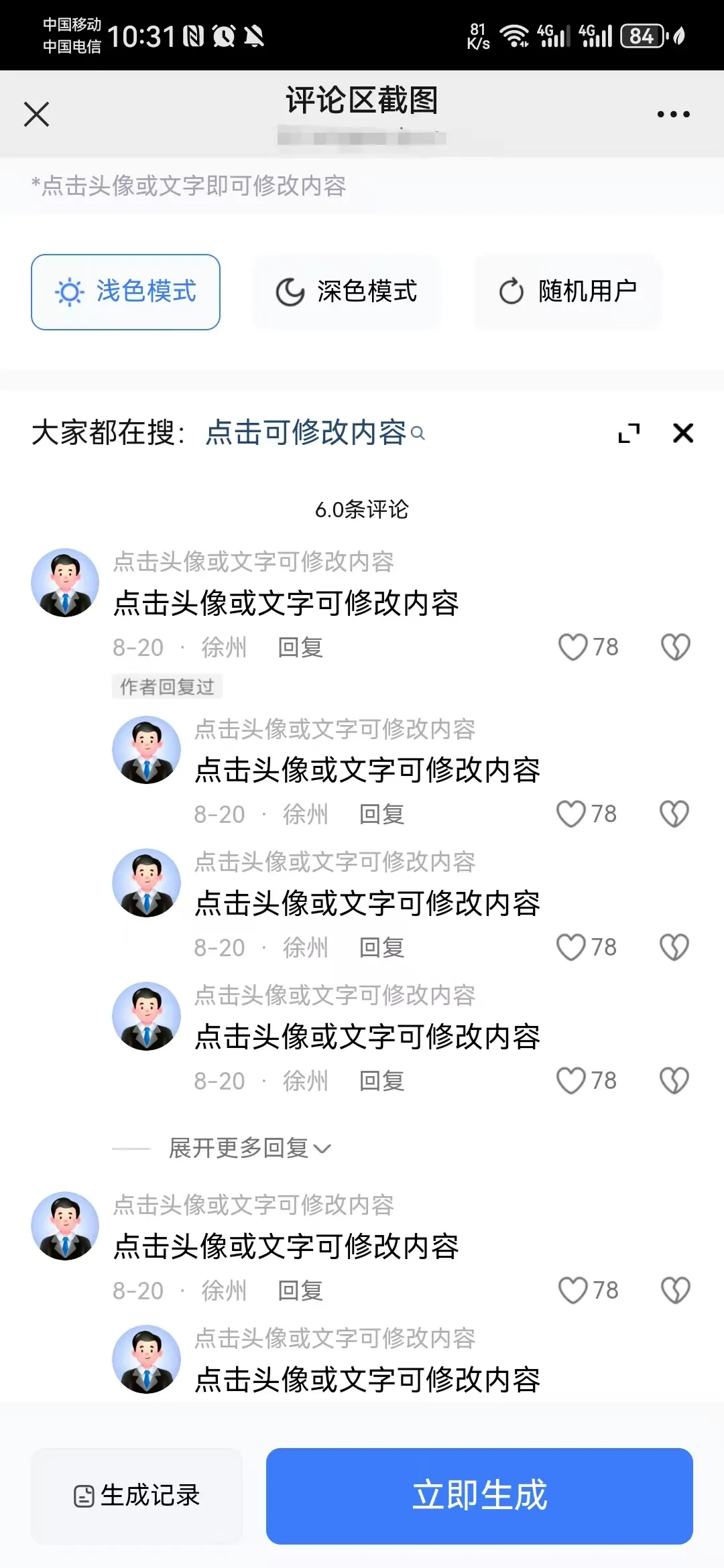Click the sun icon on 浅色模式 button
This screenshot has width=724, height=1568.
coord(69,291)
